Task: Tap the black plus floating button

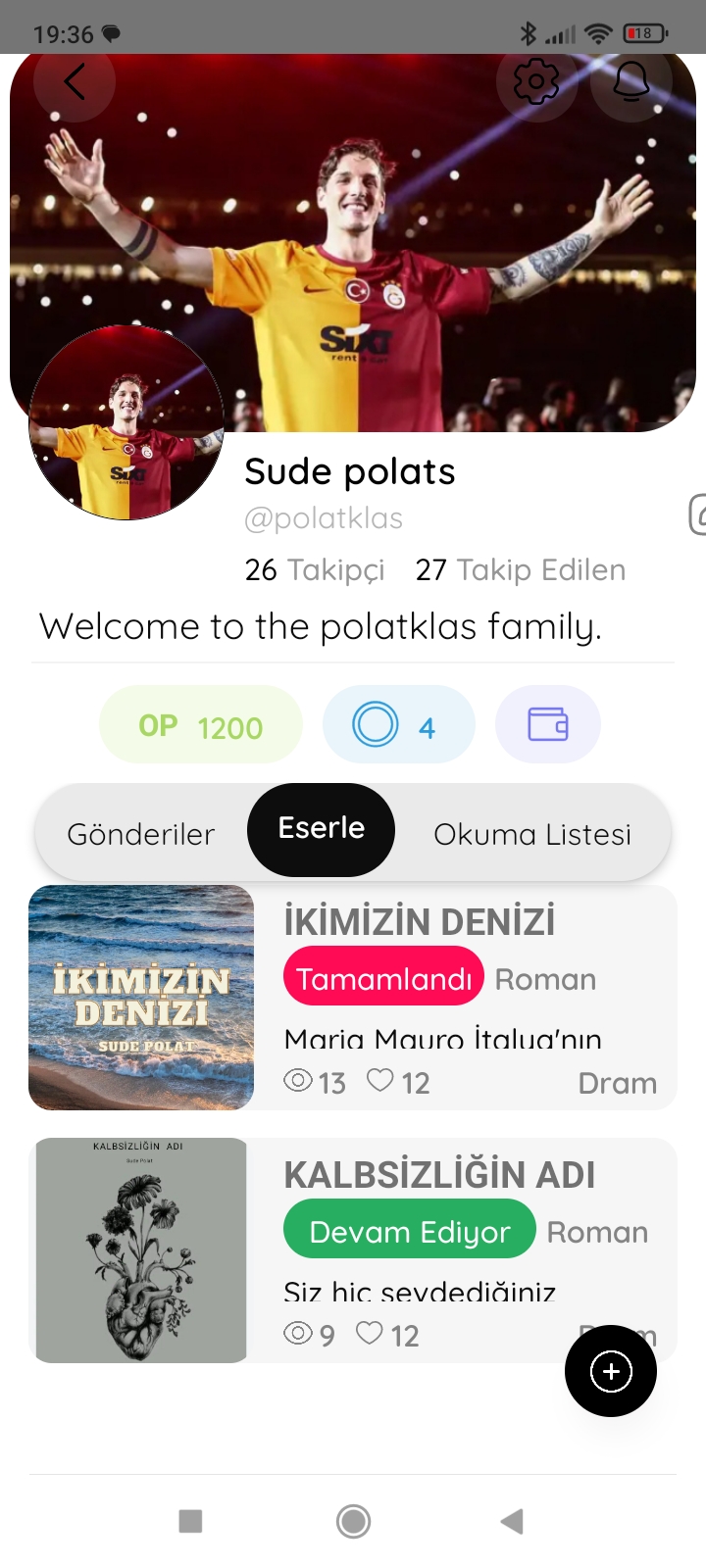Action: 611,1371
